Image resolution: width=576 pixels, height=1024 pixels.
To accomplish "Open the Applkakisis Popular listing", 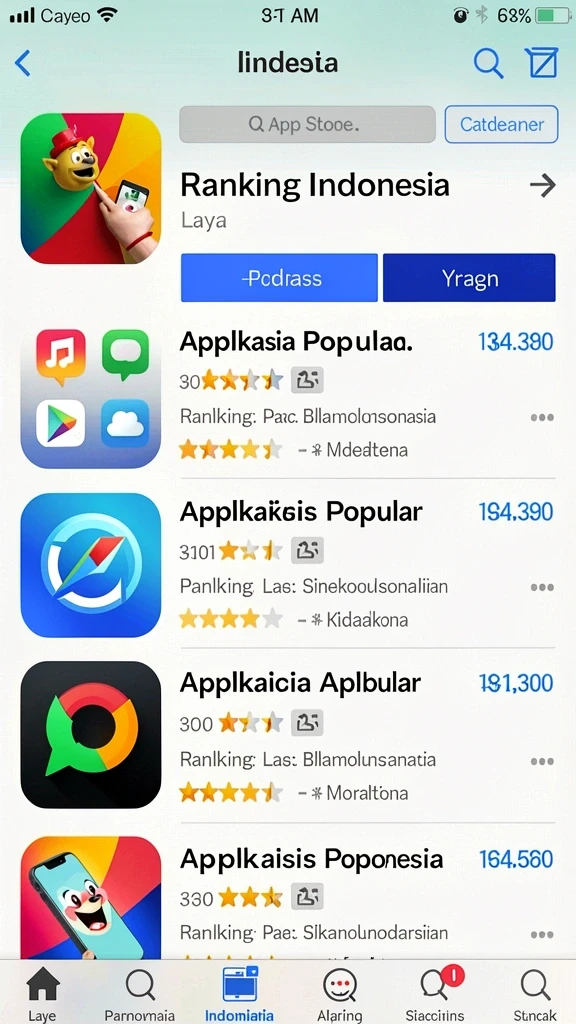I will click(x=301, y=513).
